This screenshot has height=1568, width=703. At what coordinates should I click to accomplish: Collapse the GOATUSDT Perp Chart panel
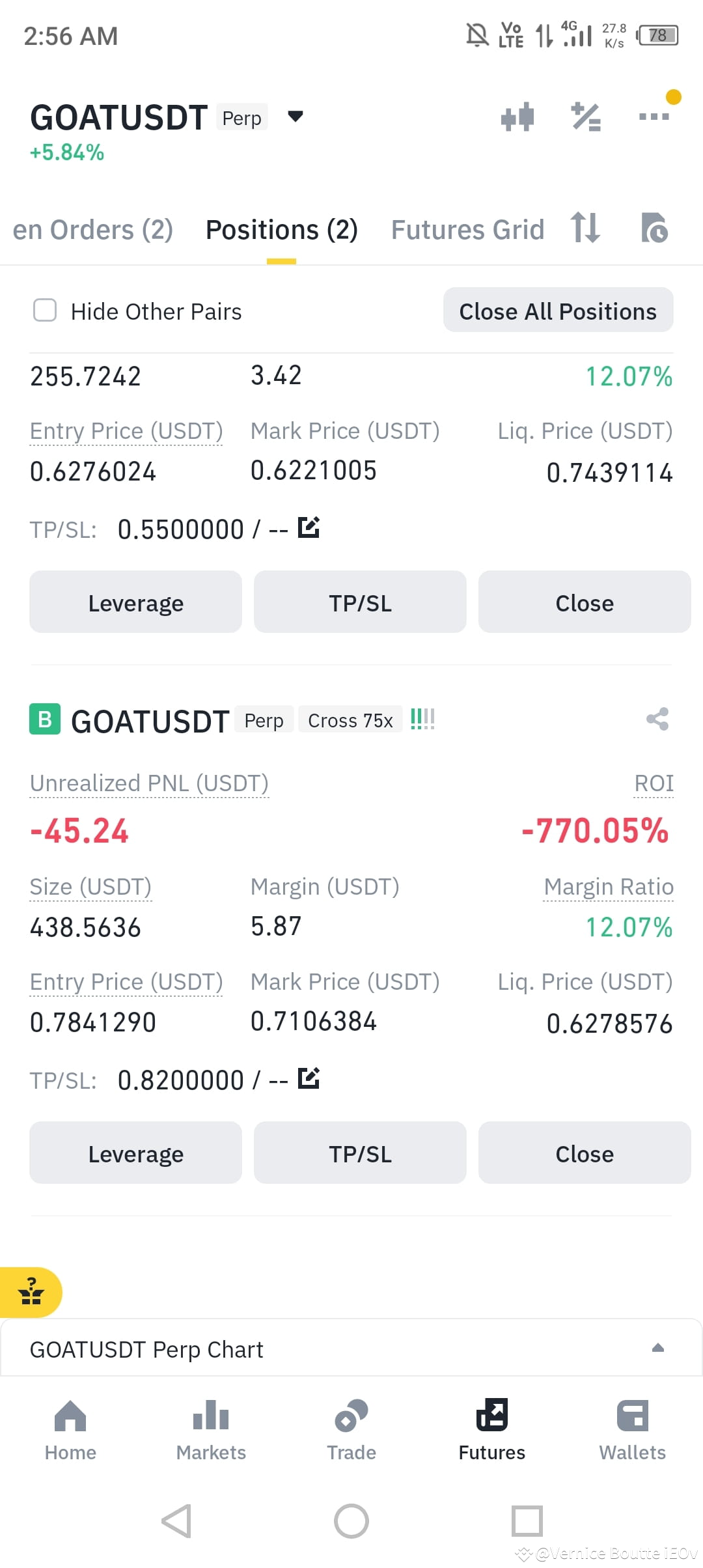(x=659, y=1349)
